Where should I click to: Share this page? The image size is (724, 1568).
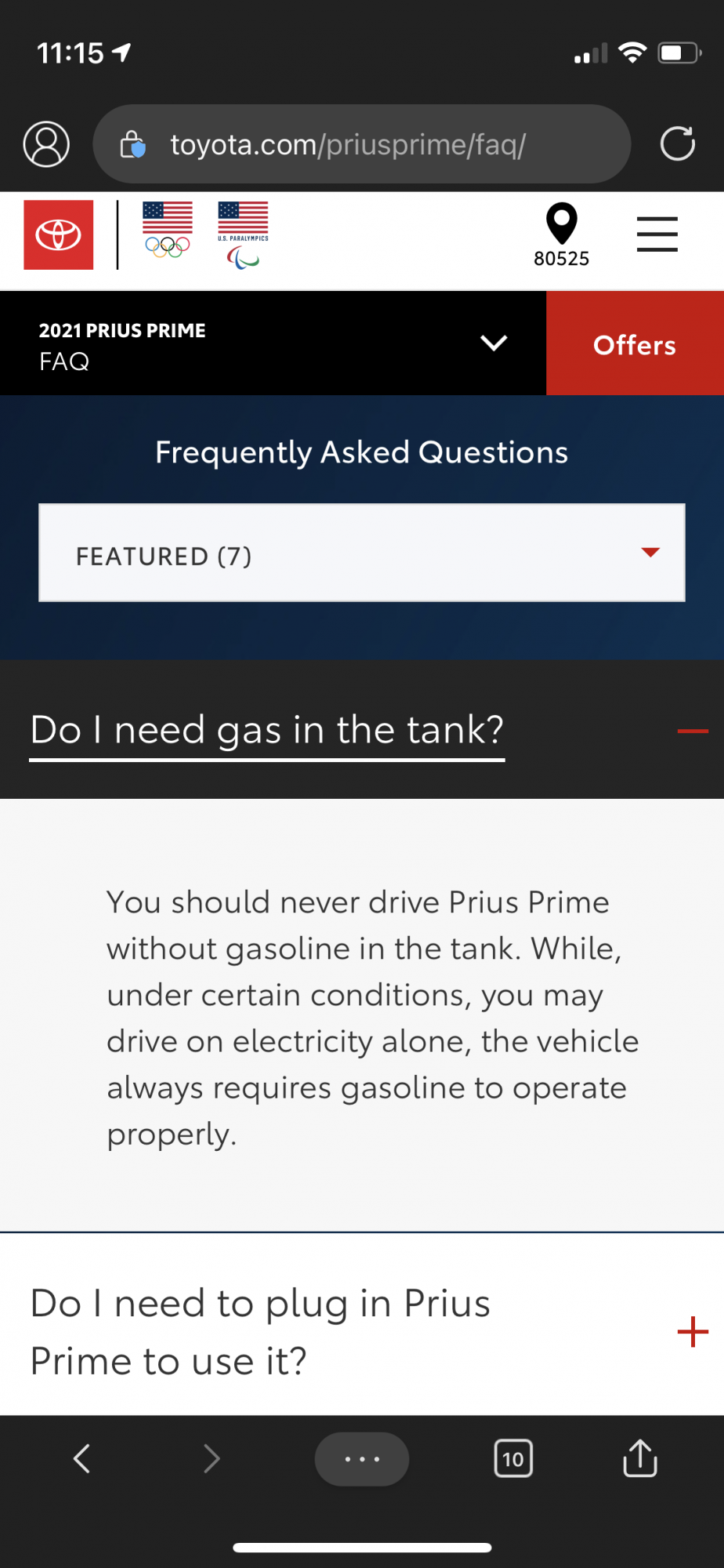tap(639, 1459)
